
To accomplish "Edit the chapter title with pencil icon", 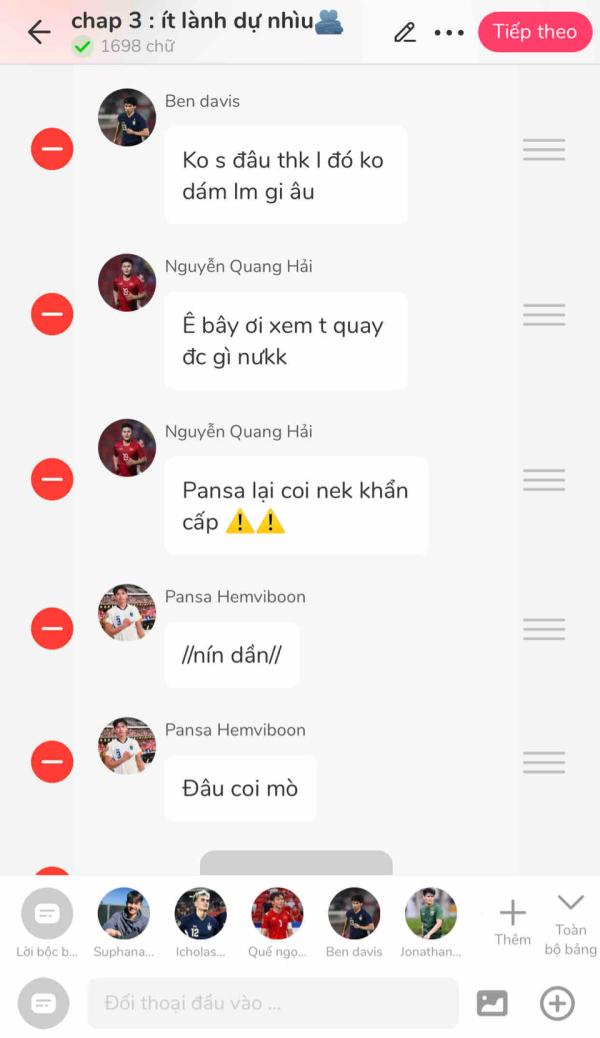I will tap(404, 32).
